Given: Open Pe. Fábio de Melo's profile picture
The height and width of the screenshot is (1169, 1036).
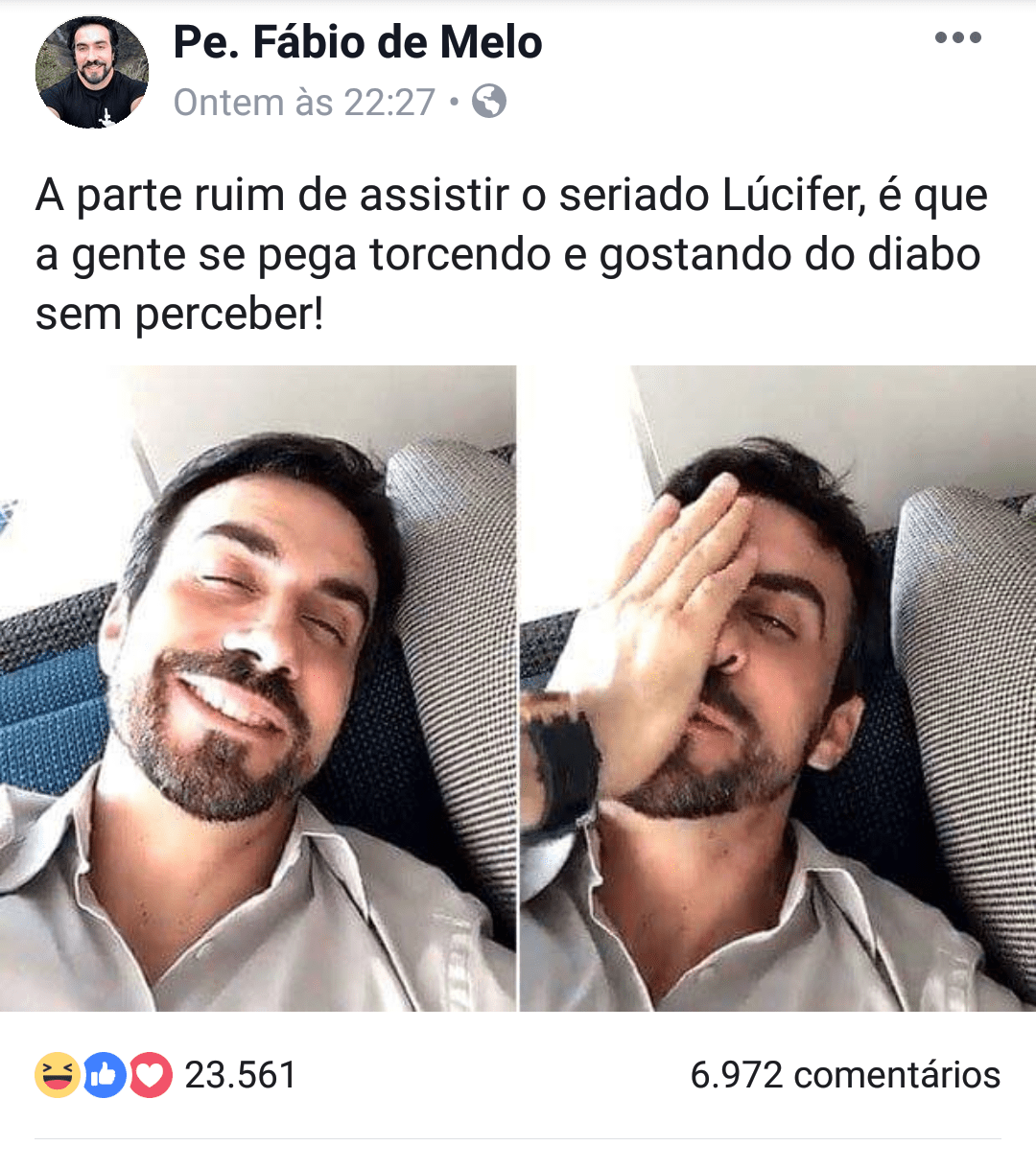Looking at the screenshot, I should (x=92, y=72).
